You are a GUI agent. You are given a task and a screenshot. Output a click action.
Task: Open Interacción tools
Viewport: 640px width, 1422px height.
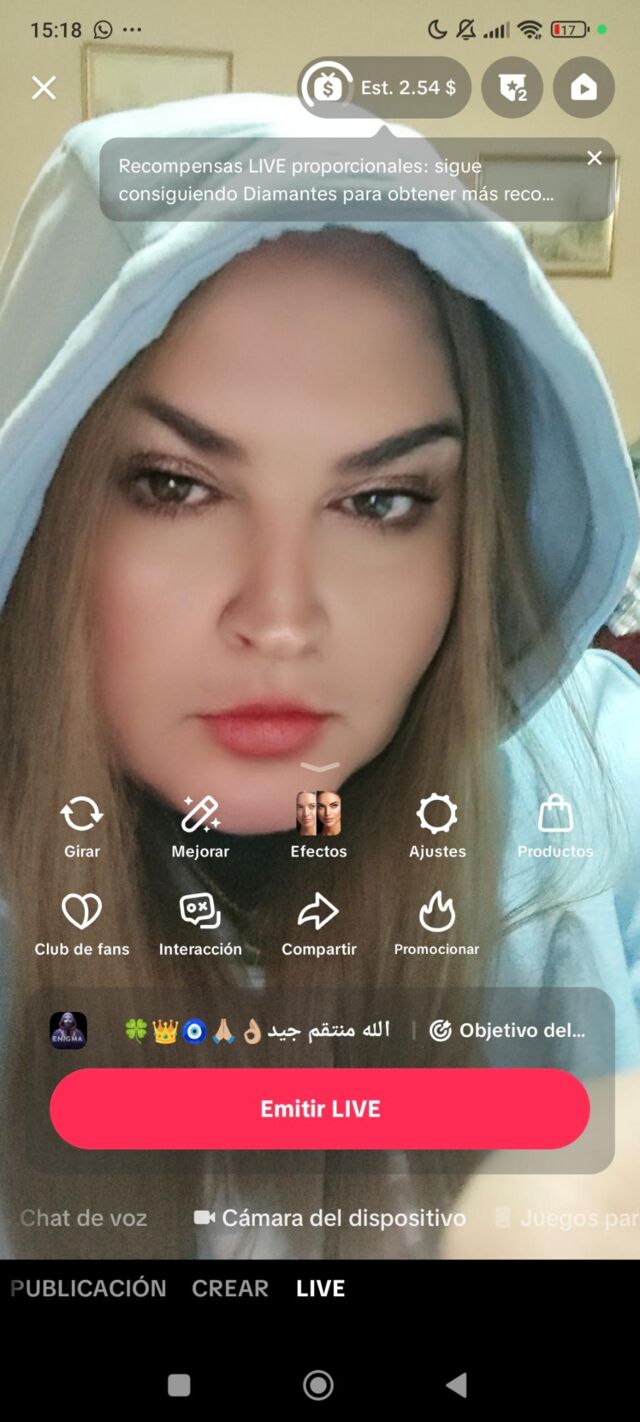pos(200,924)
